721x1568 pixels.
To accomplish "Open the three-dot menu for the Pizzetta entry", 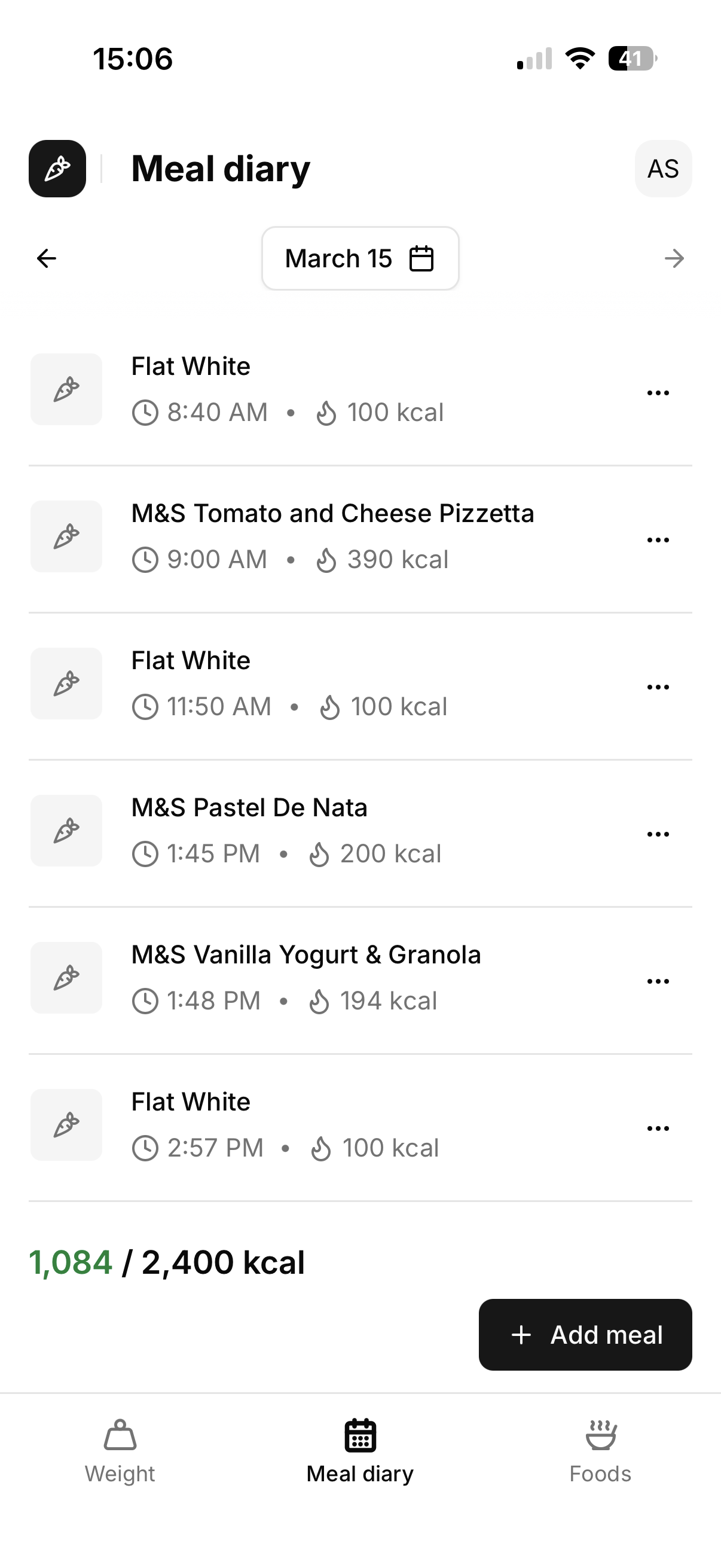I will coord(658,539).
